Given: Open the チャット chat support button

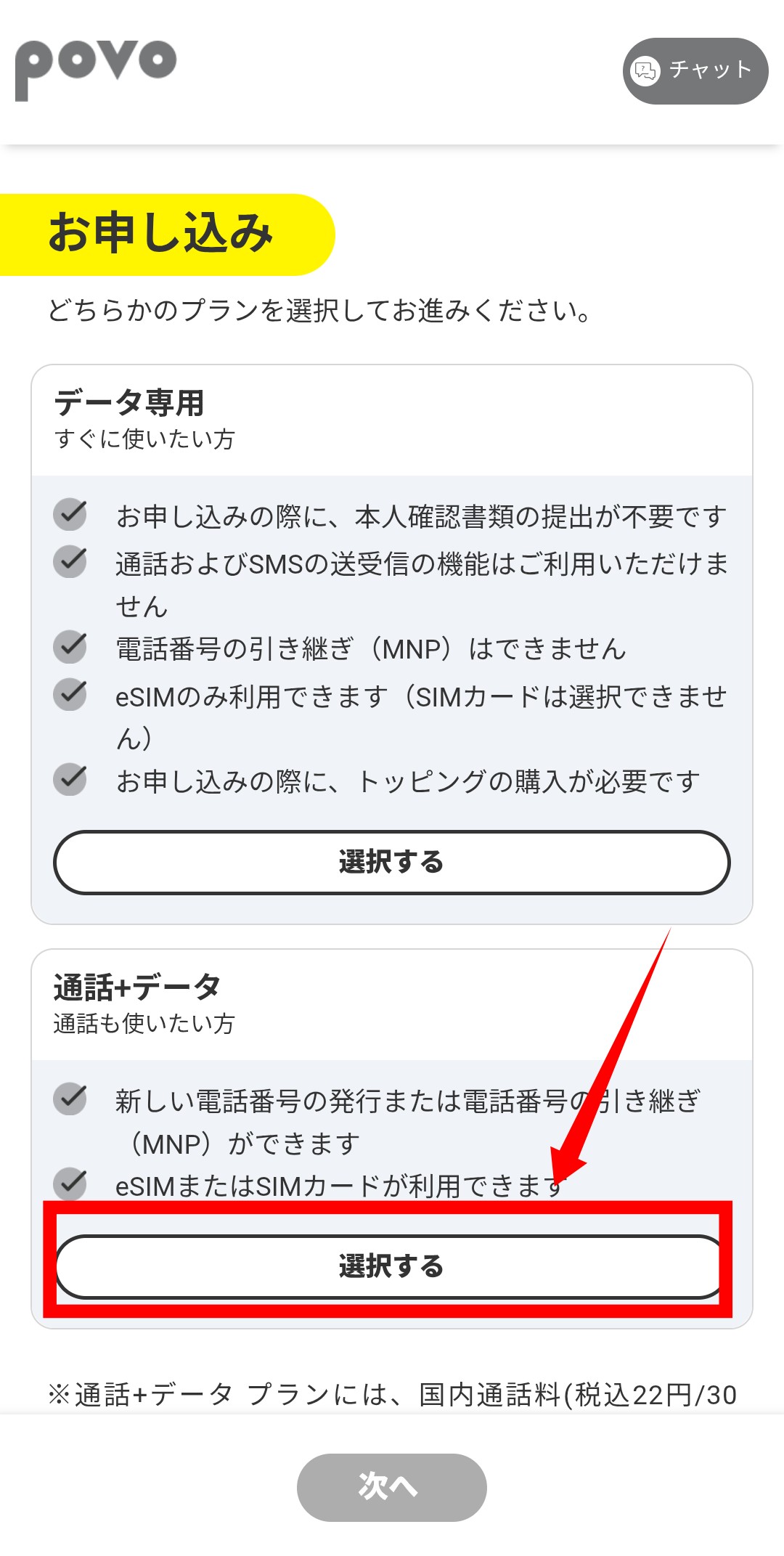Looking at the screenshot, I should point(695,70).
